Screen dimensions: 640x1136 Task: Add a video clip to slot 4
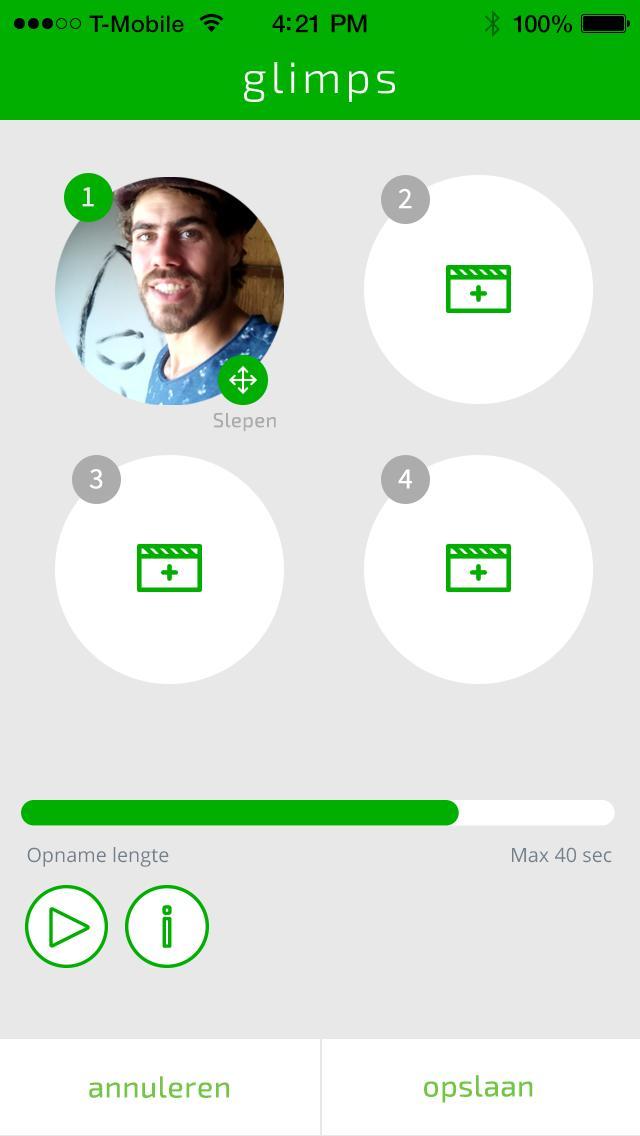click(x=478, y=569)
